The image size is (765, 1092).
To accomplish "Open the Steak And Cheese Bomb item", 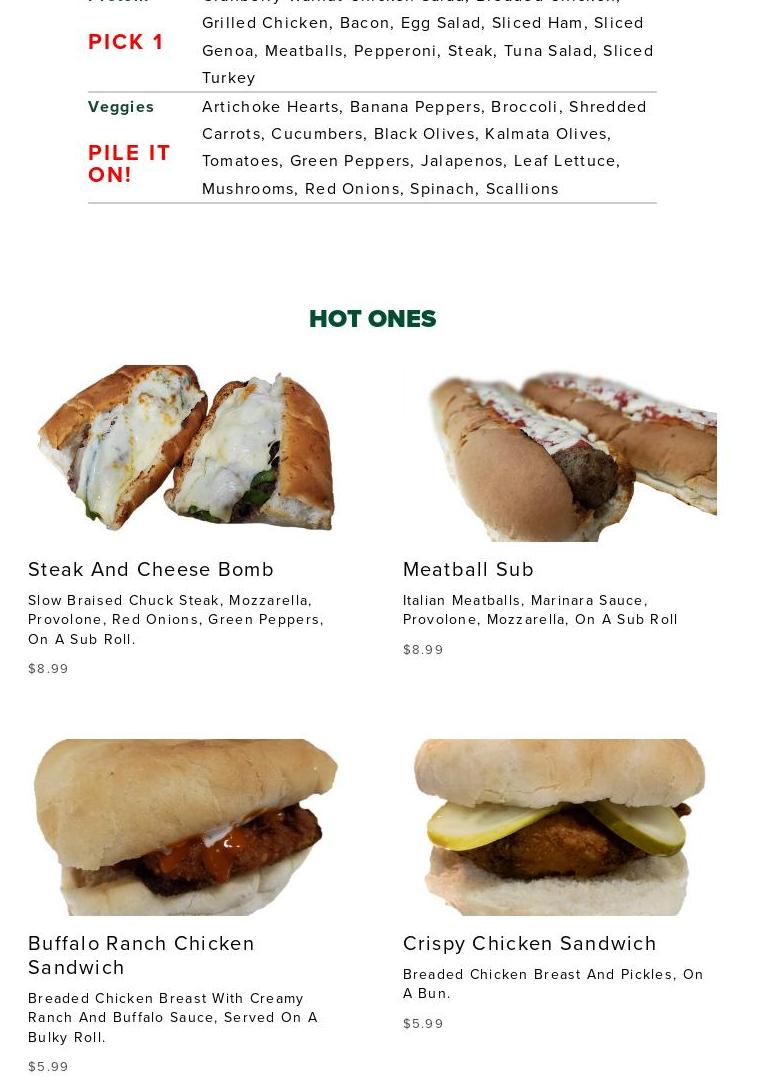I will (151, 569).
